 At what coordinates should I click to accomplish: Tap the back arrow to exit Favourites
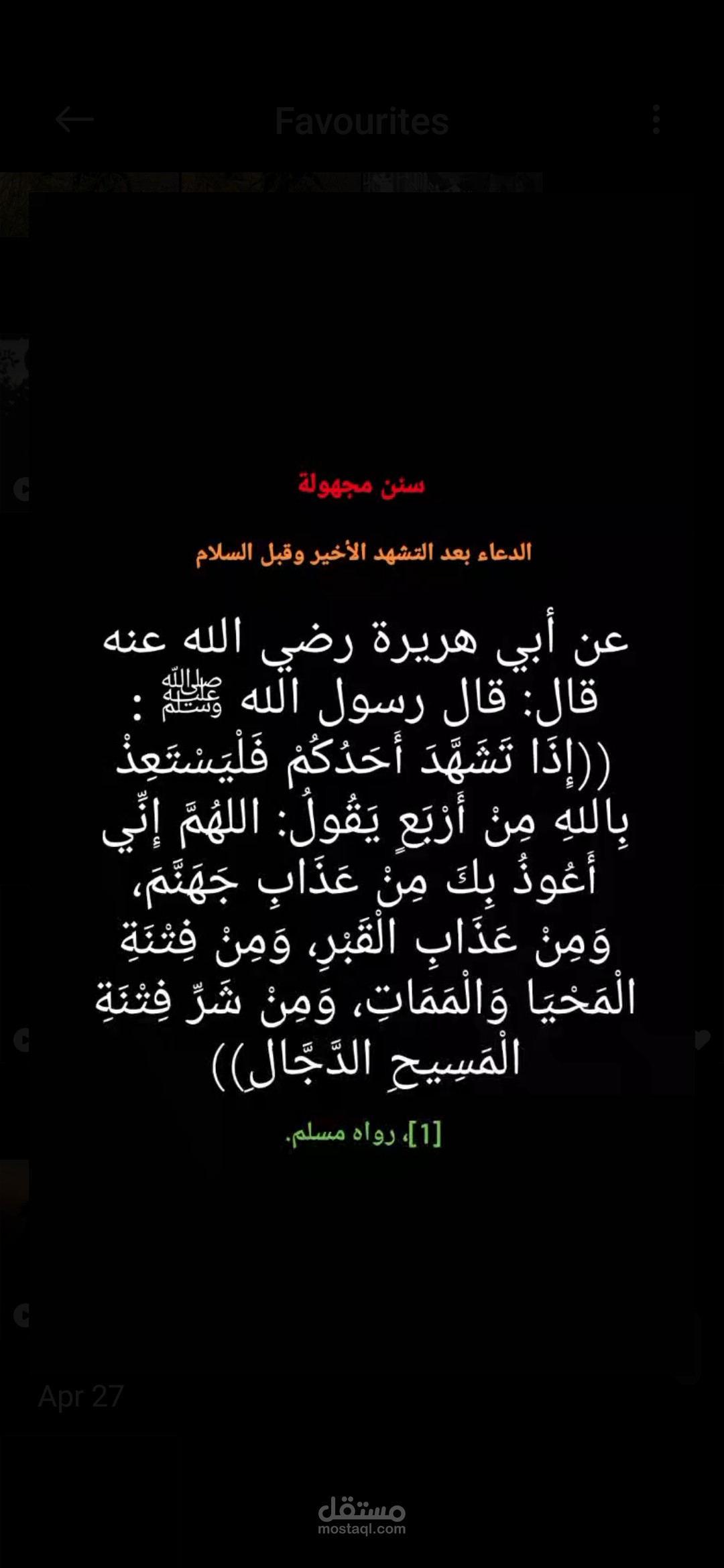[x=74, y=121]
